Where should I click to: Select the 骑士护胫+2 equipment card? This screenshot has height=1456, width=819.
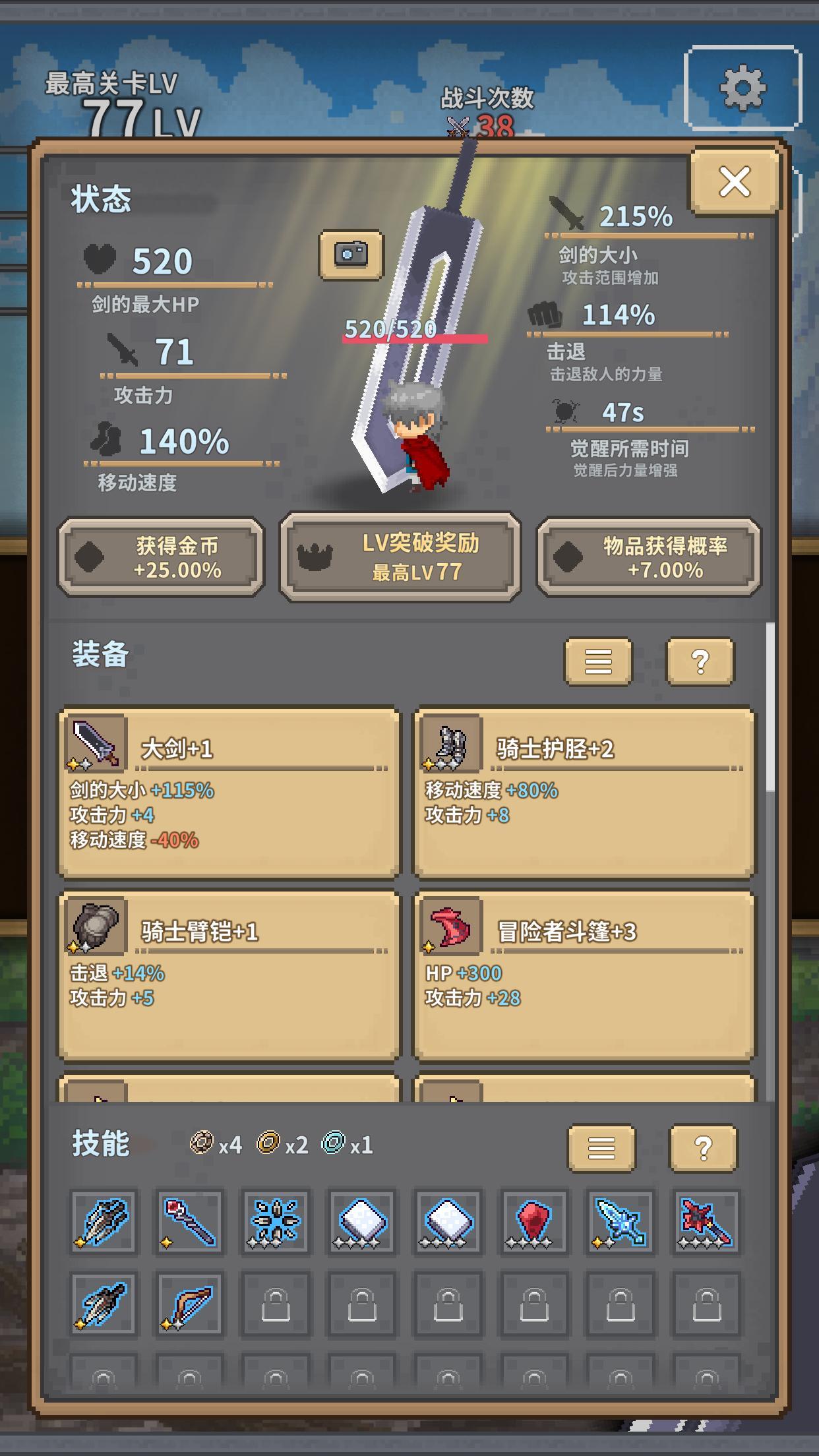(x=584, y=791)
